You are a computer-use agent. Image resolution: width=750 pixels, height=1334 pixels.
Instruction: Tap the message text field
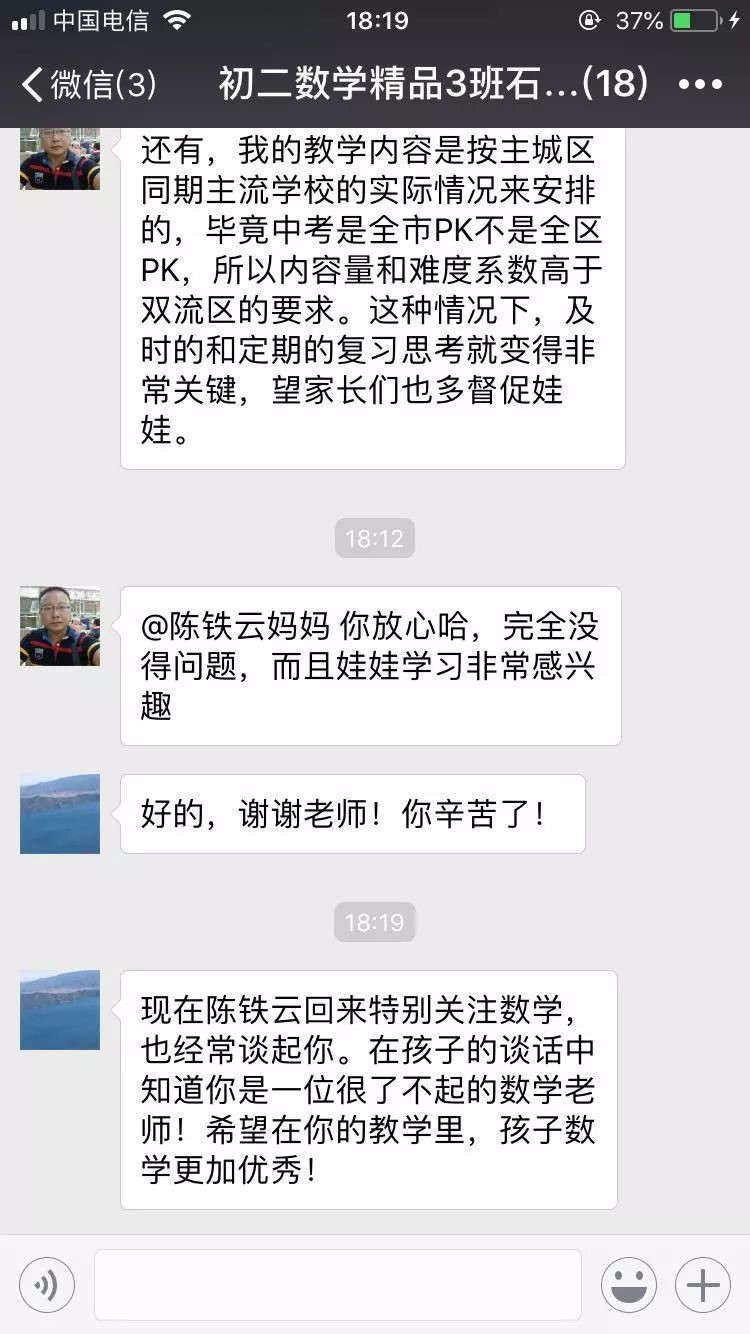(337, 1285)
